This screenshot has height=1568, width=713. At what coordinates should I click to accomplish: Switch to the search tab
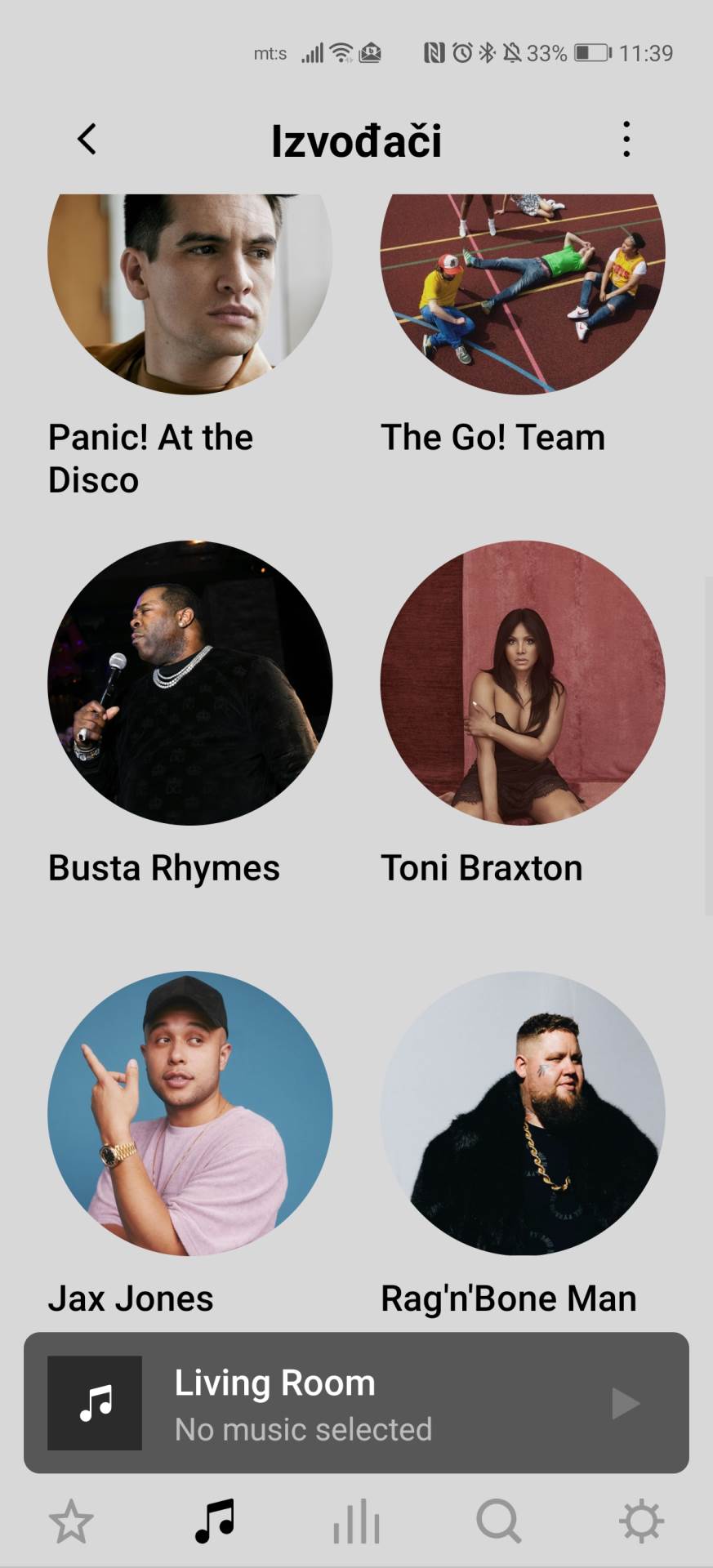498,1521
